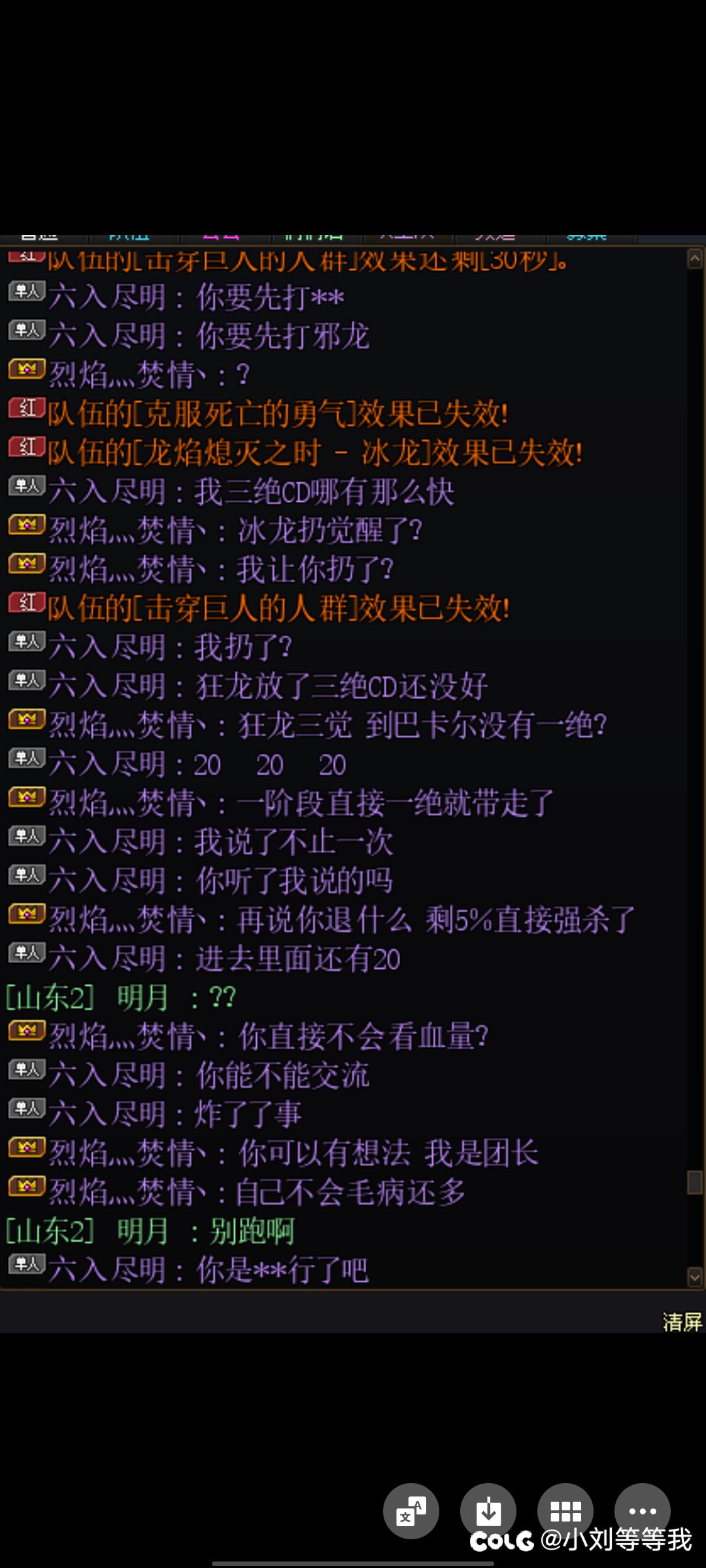706x1568 pixels.
Task: Download this image to the device
Action: [488, 1511]
